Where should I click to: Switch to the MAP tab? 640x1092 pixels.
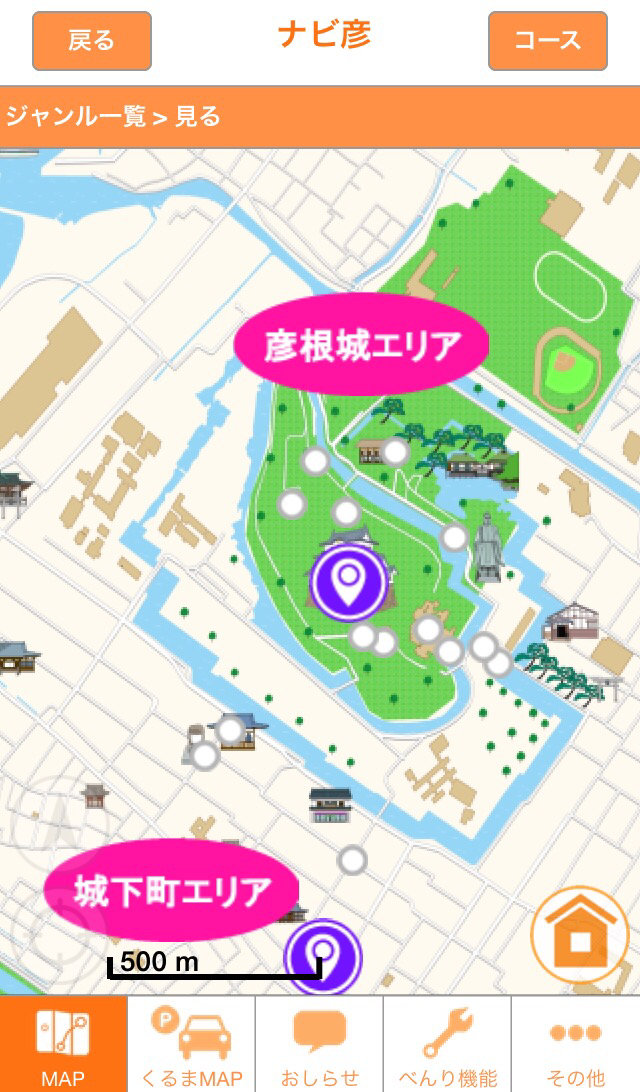click(x=63, y=1044)
